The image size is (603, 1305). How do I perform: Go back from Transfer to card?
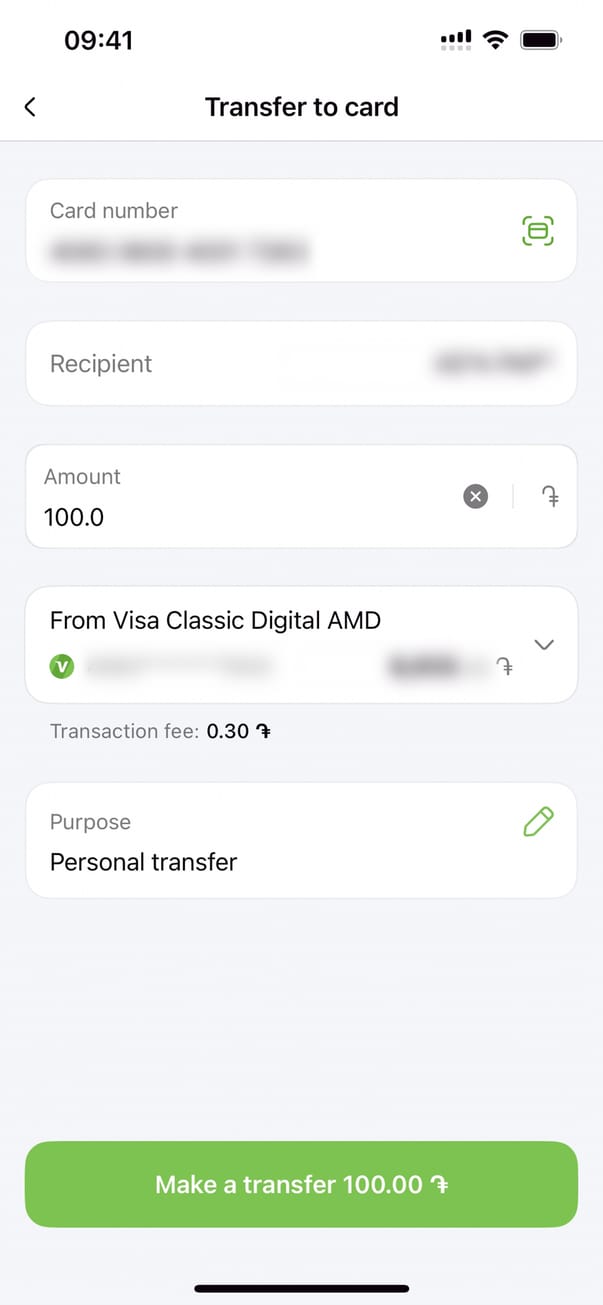pos(30,107)
